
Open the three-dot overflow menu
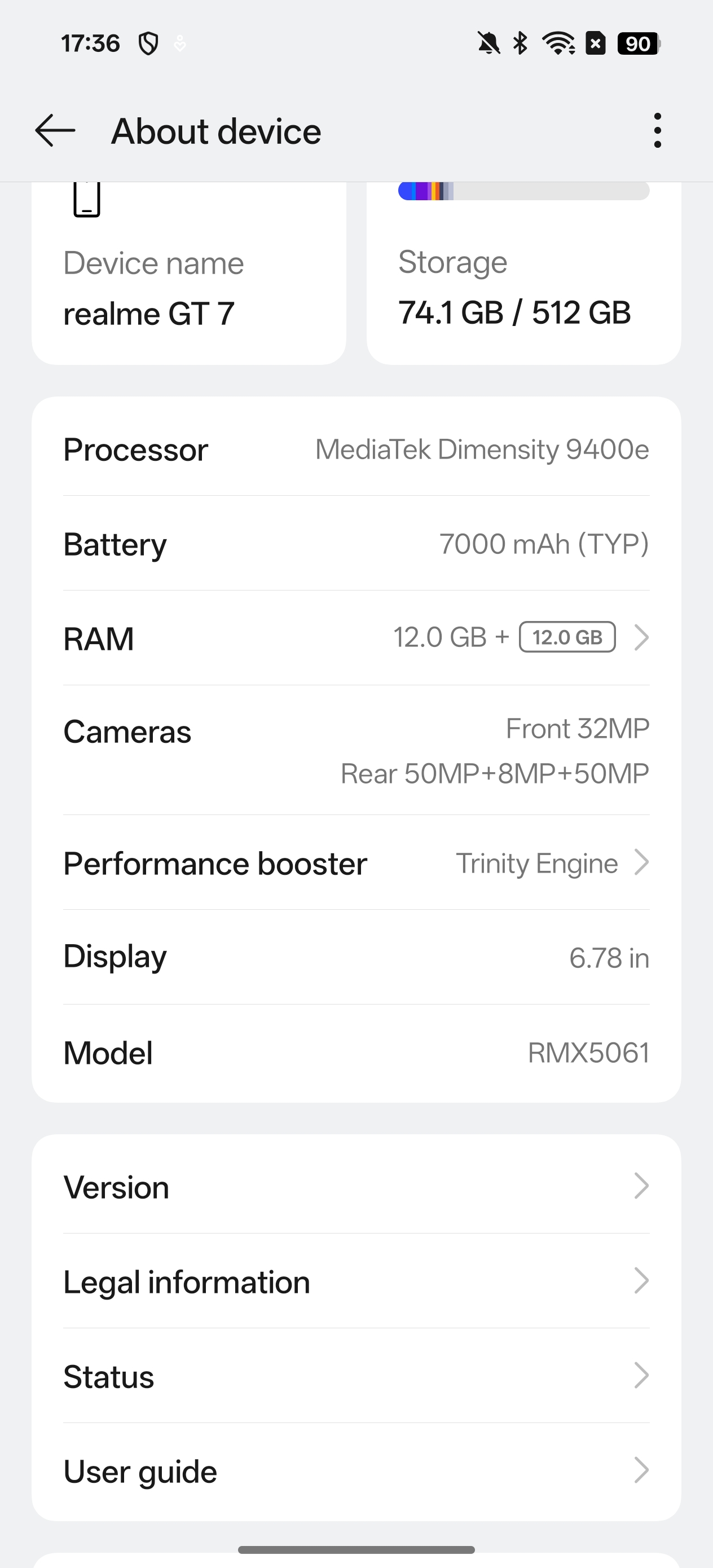657,130
